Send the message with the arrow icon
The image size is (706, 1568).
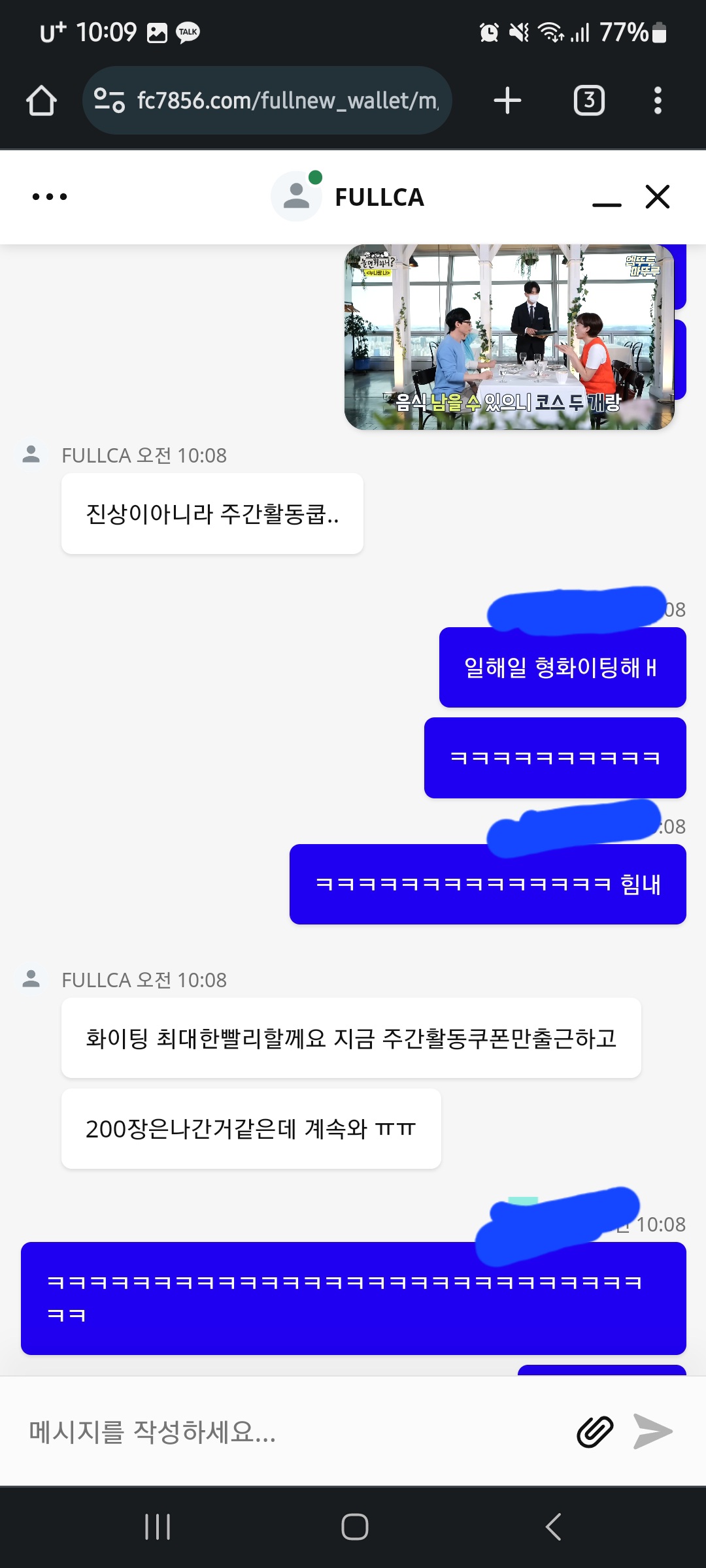click(x=653, y=1432)
